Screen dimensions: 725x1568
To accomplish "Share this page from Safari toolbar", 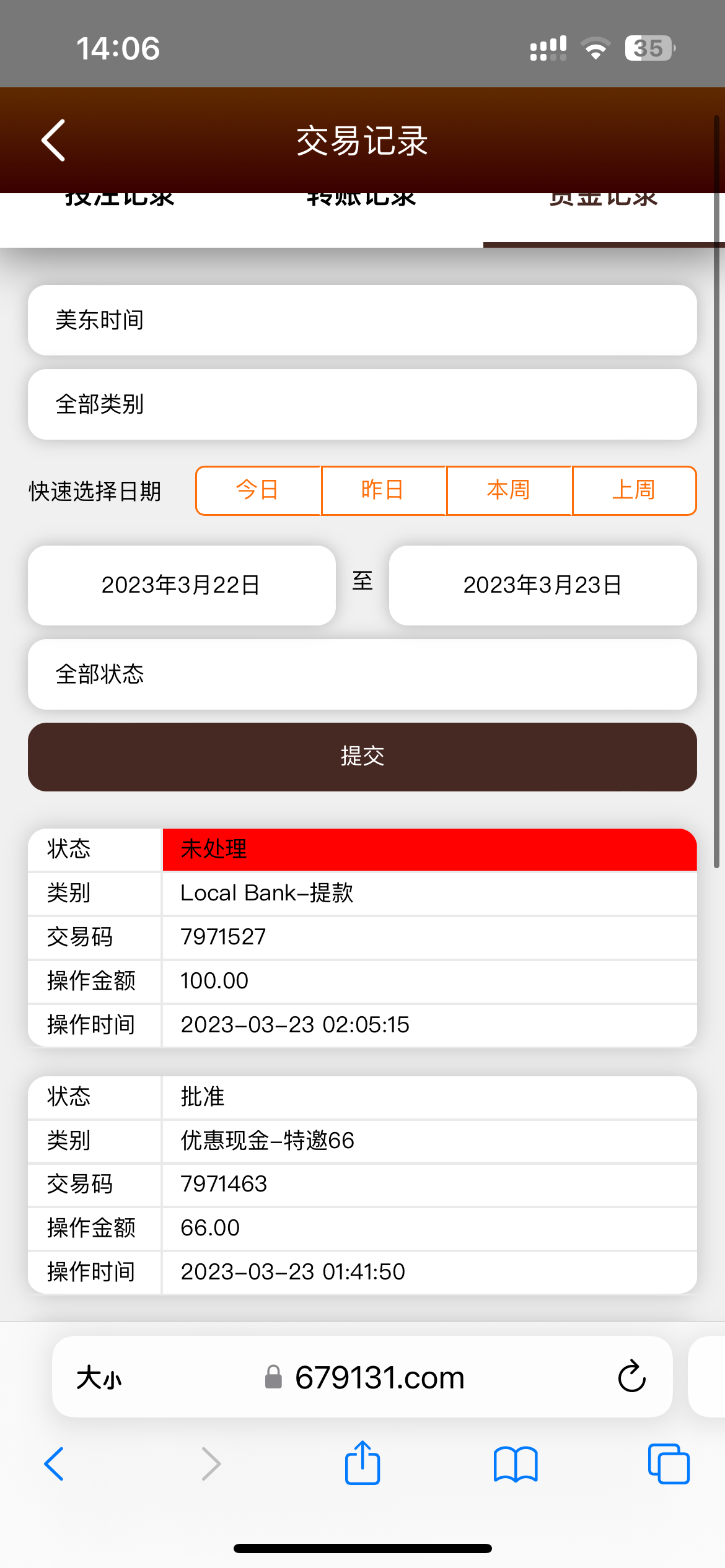I will click(x=362, y=1463).
